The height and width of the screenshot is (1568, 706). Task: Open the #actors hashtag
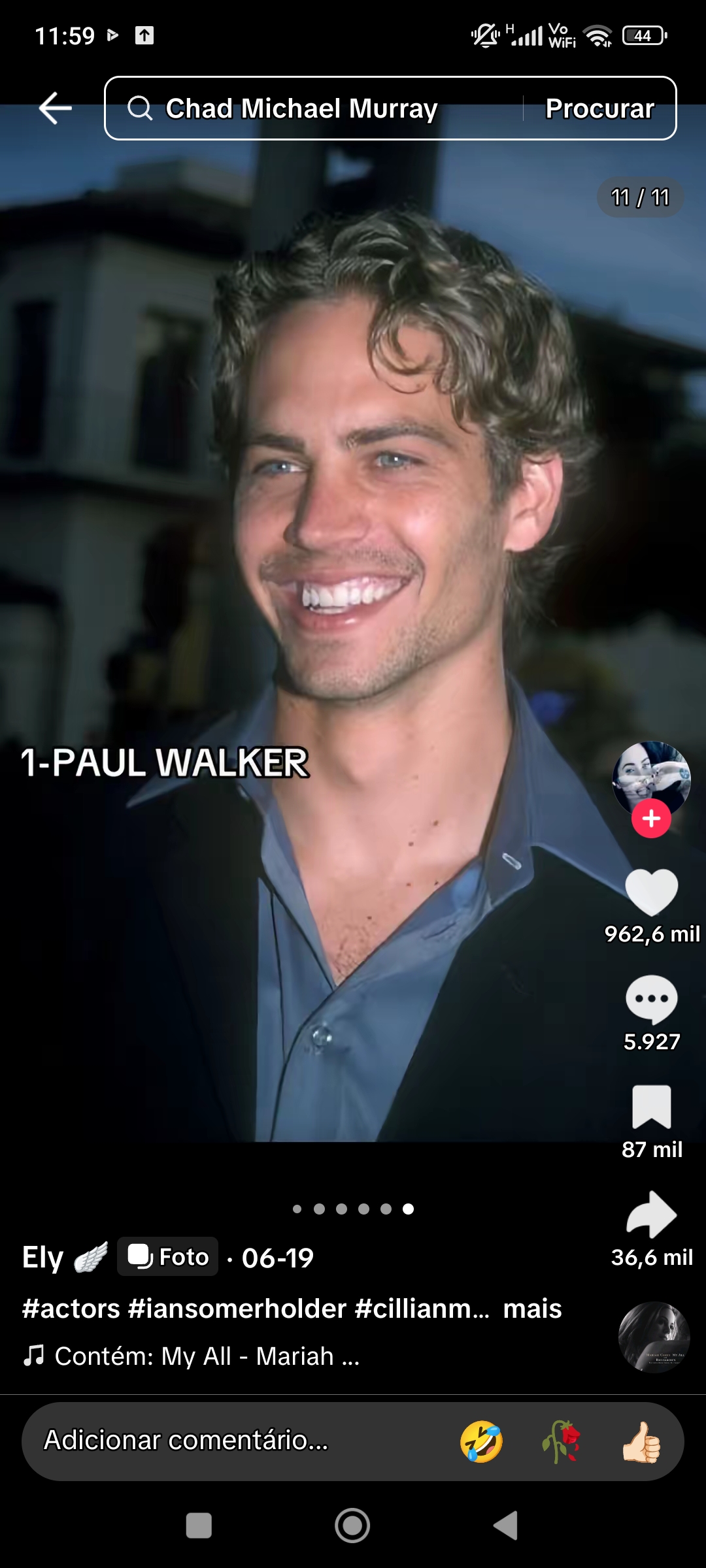click(x=71, y=1309)
